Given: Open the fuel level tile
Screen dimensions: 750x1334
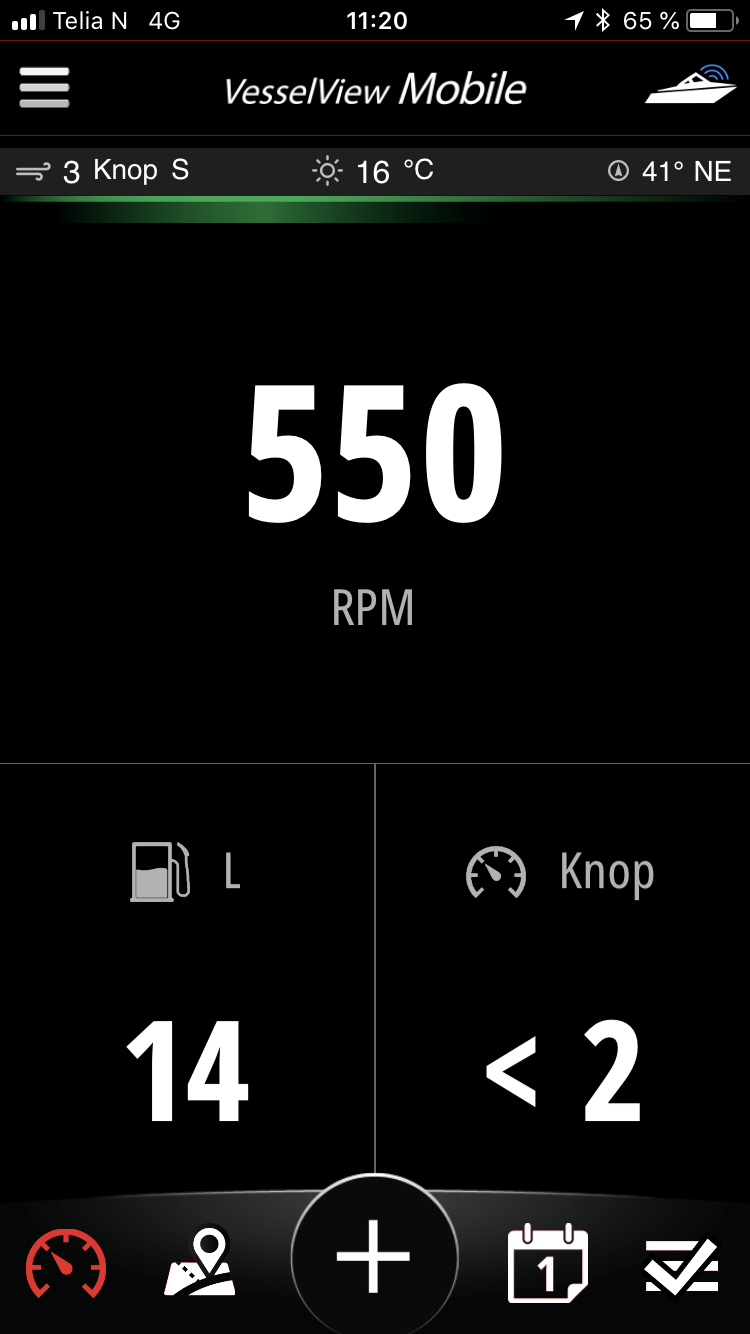Looking at the screenshot, I should pyautogui.click(x=187, y=980).
